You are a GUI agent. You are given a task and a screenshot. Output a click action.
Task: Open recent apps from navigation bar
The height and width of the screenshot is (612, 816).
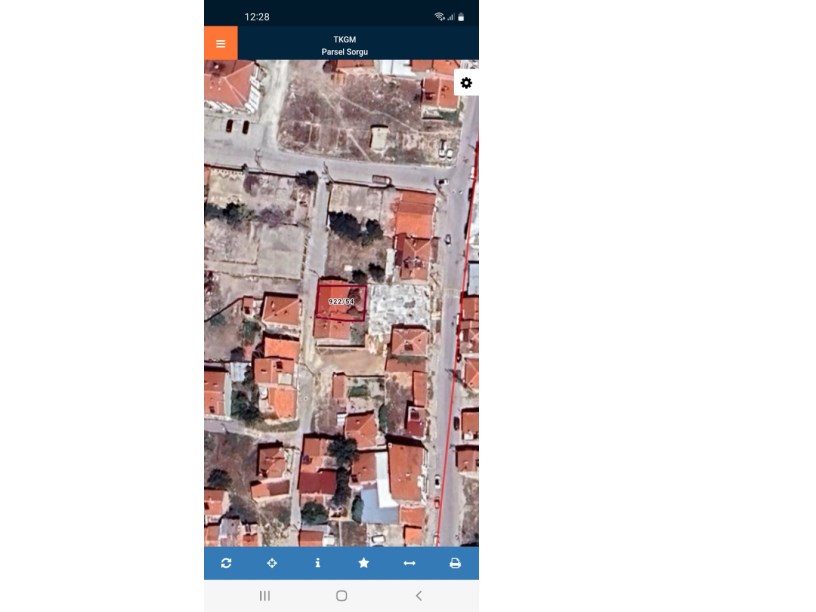[265, 596]
